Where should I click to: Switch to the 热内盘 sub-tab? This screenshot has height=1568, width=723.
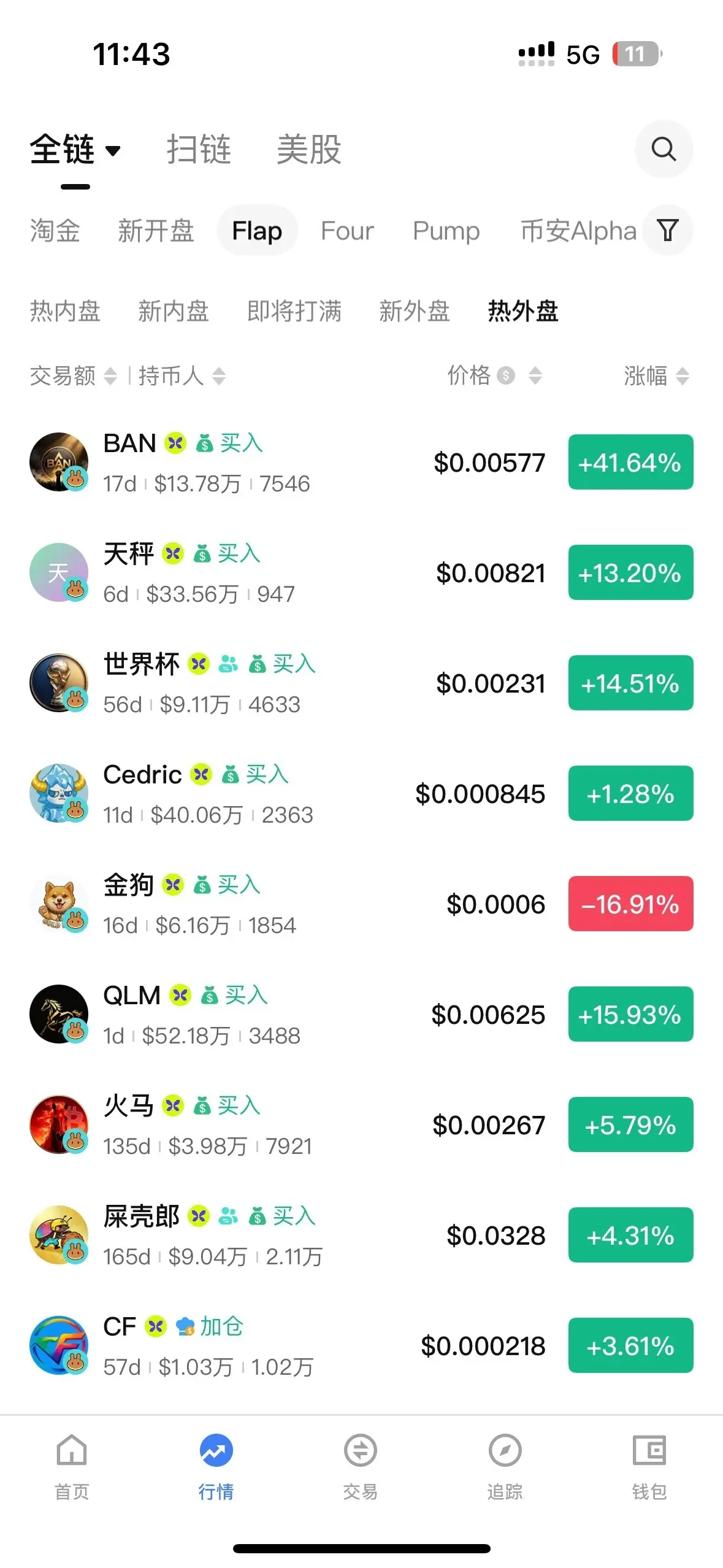click(65, 311)
